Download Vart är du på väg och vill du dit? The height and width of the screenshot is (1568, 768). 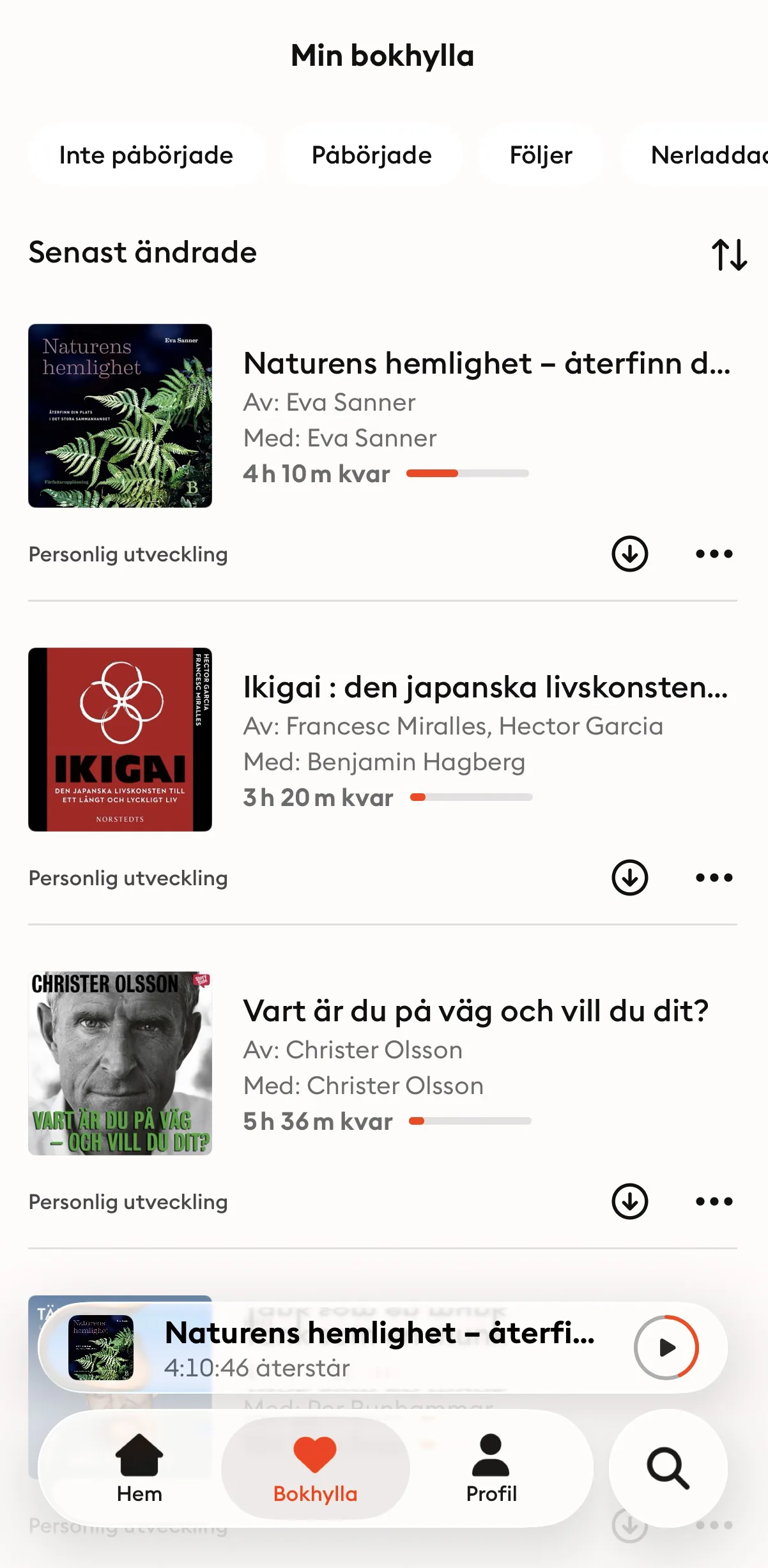[x=629, y=1201]
